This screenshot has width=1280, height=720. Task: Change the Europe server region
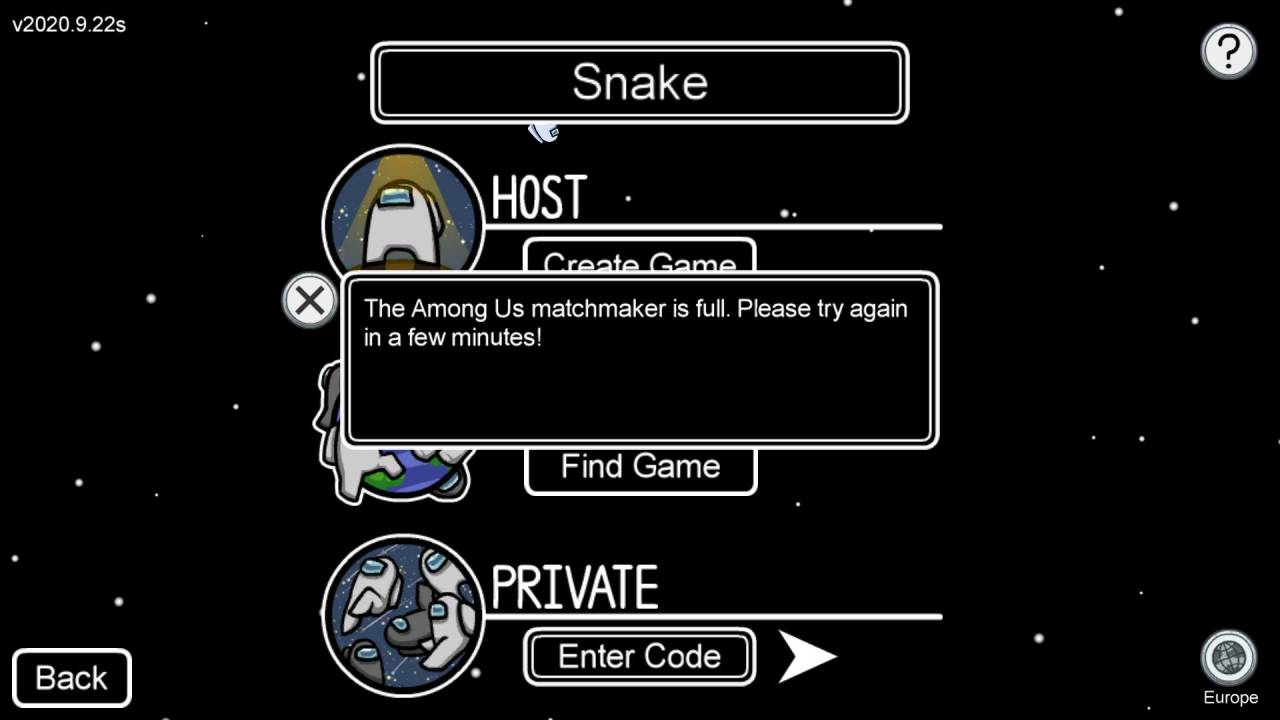[1228, 660]
